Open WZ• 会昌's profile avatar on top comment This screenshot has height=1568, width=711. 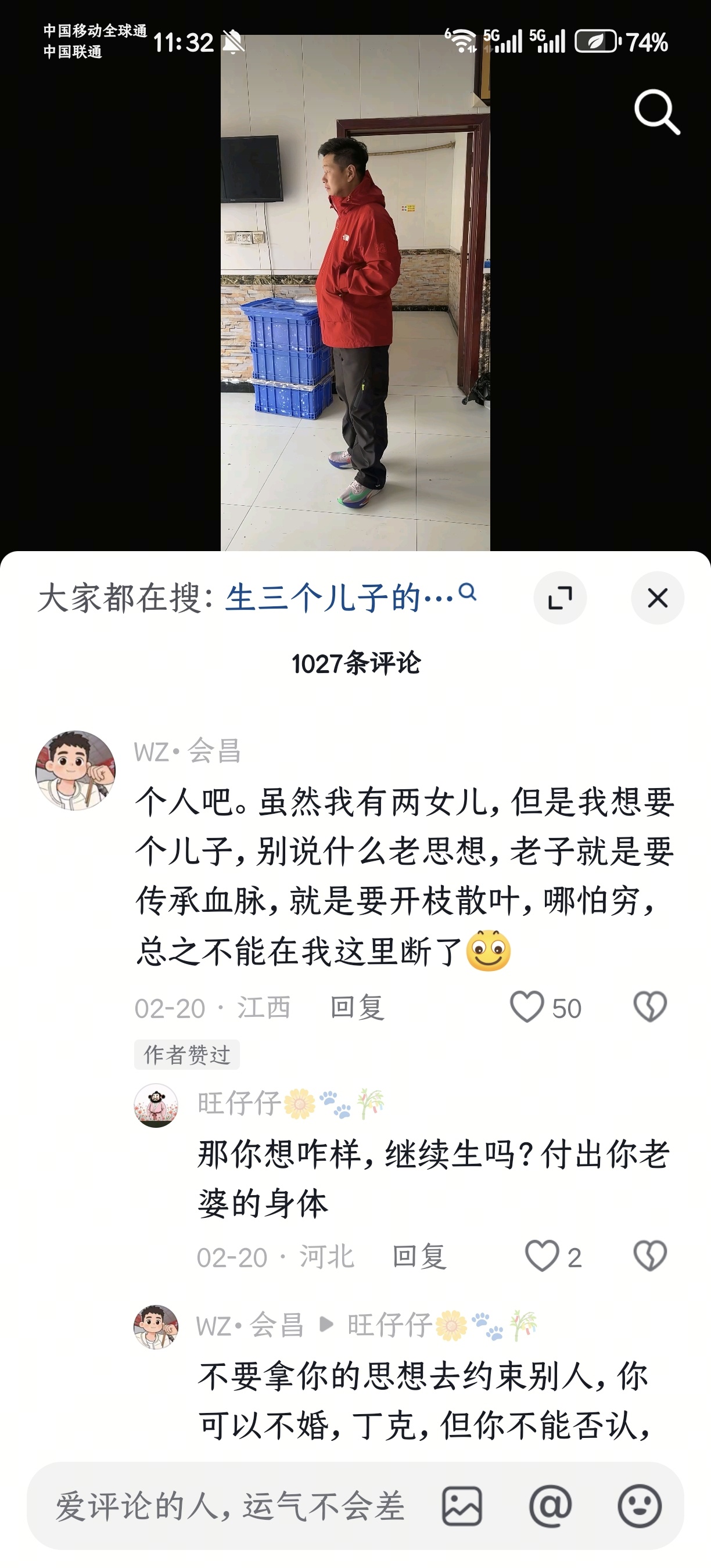[x=76, y=770]
